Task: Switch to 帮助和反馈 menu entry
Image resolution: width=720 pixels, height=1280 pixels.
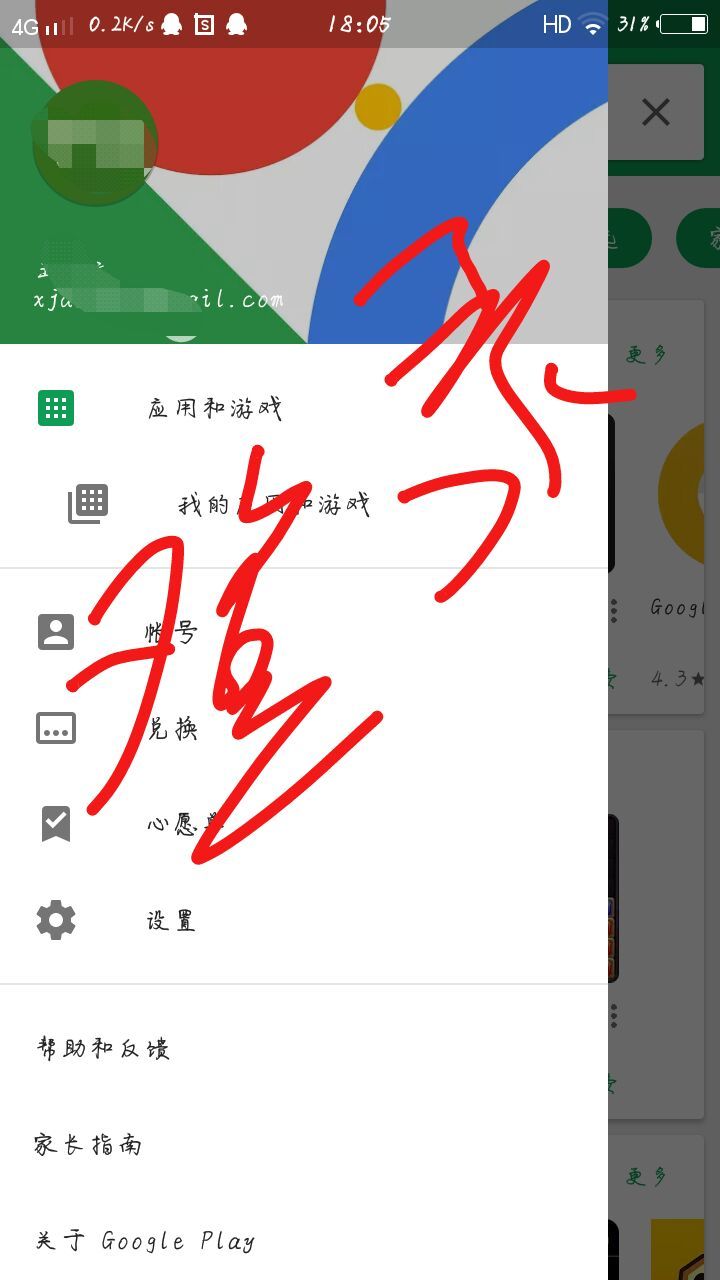Action: [x=103, y=1048]
